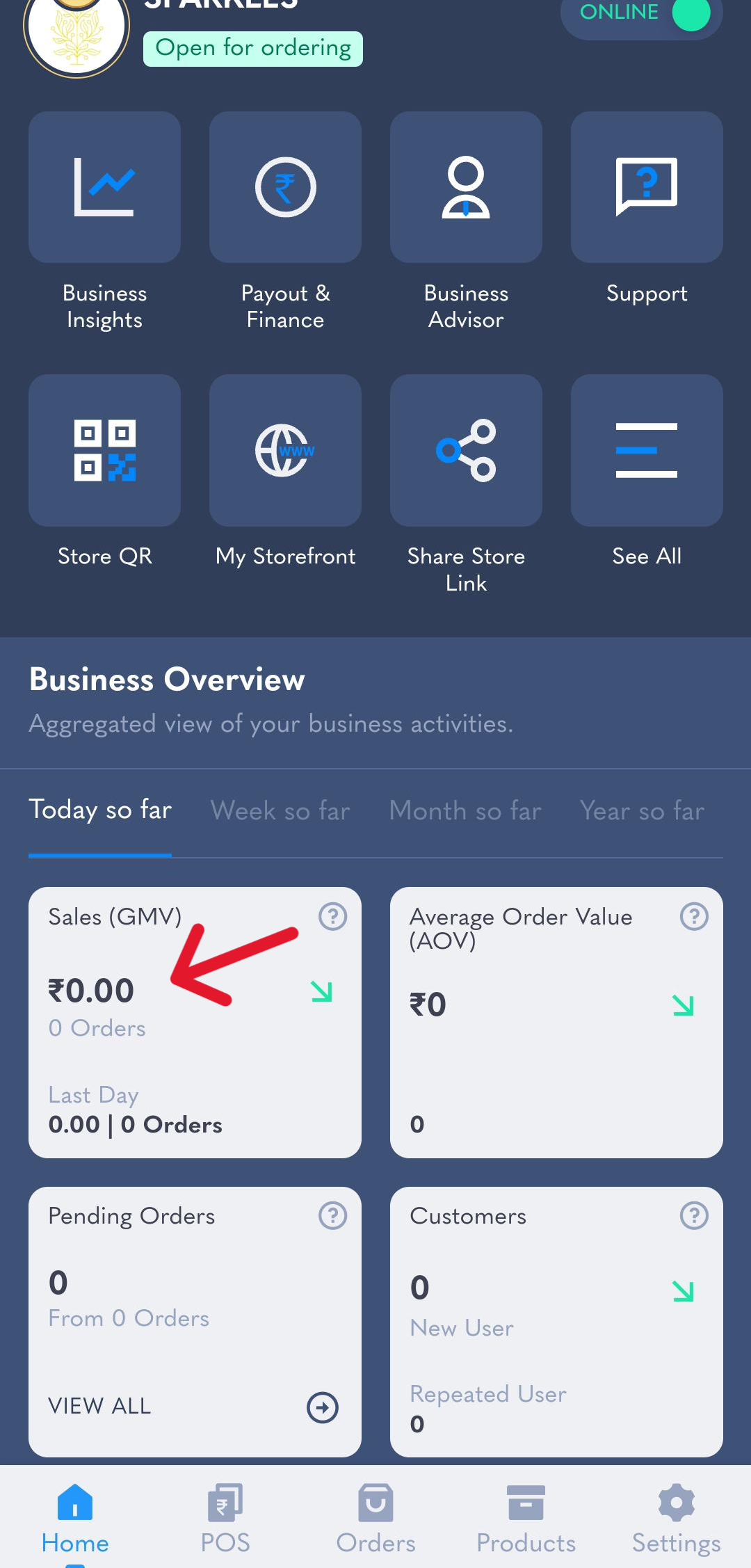The height and width of the screenshot is (1568, 751).
Task: Tap help icon on Customers card
Action: coord(694,1215)
